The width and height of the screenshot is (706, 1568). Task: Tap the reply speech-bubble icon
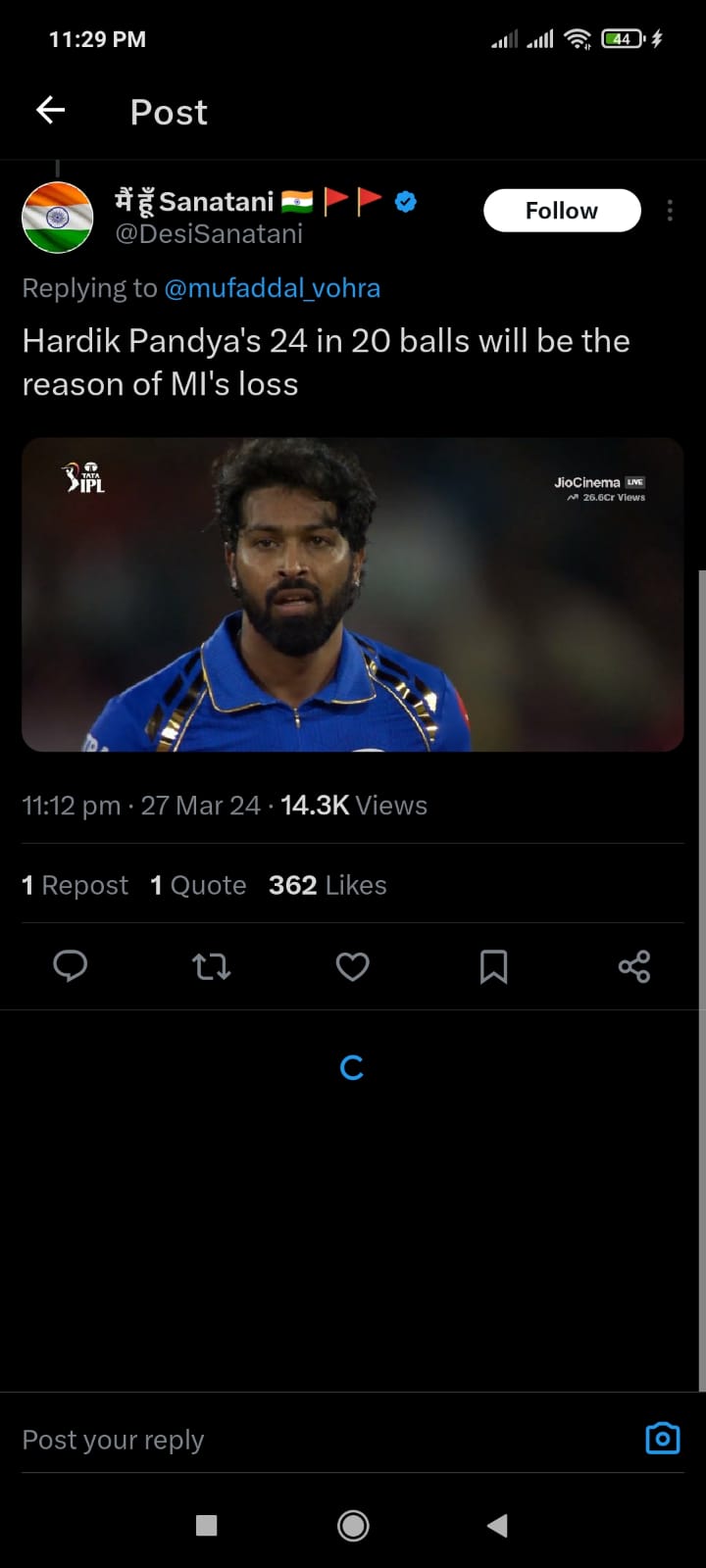[70, 967]
